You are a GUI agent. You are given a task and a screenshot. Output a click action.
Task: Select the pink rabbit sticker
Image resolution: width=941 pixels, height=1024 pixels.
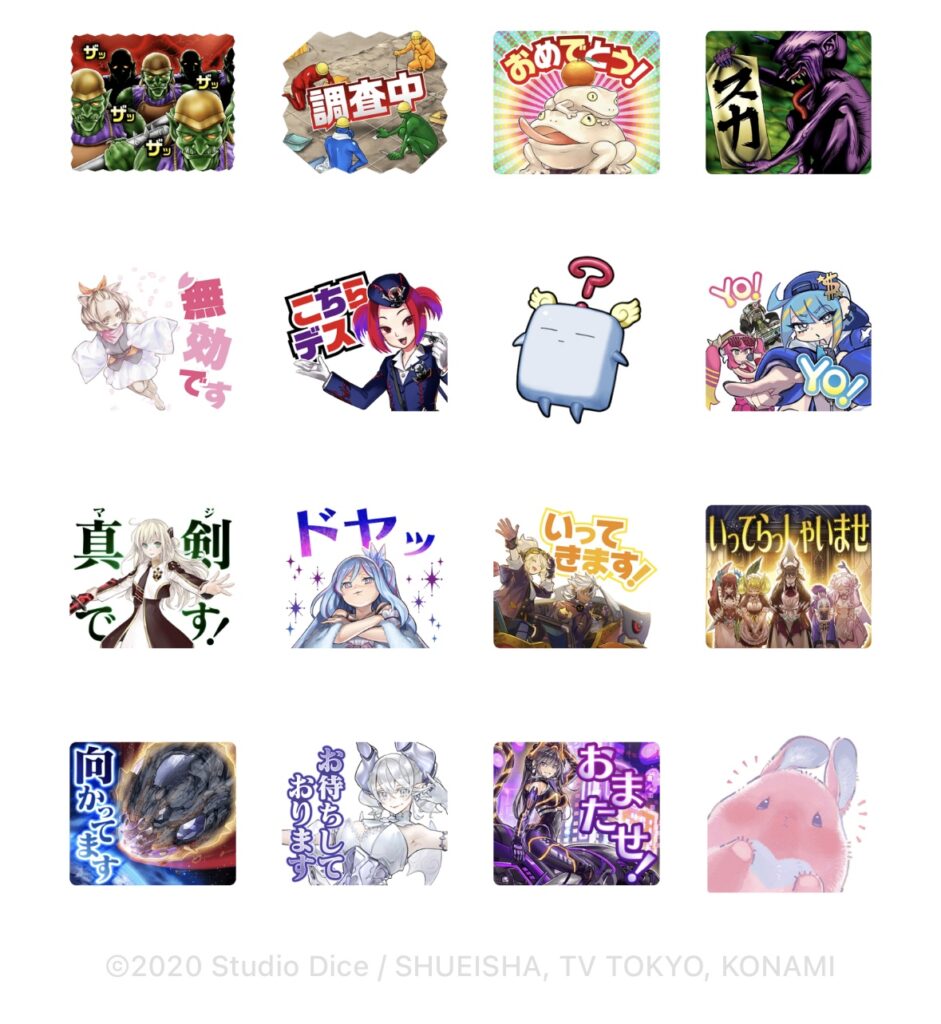tap(788, 813)
